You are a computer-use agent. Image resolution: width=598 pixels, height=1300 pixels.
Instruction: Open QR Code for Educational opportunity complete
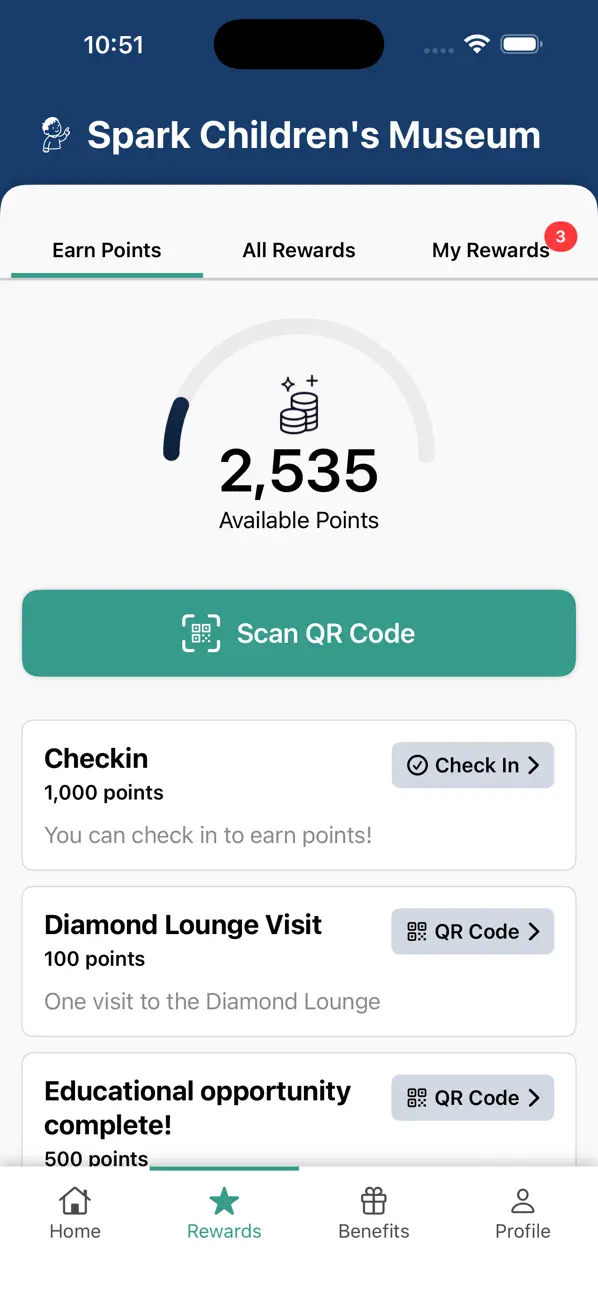pos(472,1097)
